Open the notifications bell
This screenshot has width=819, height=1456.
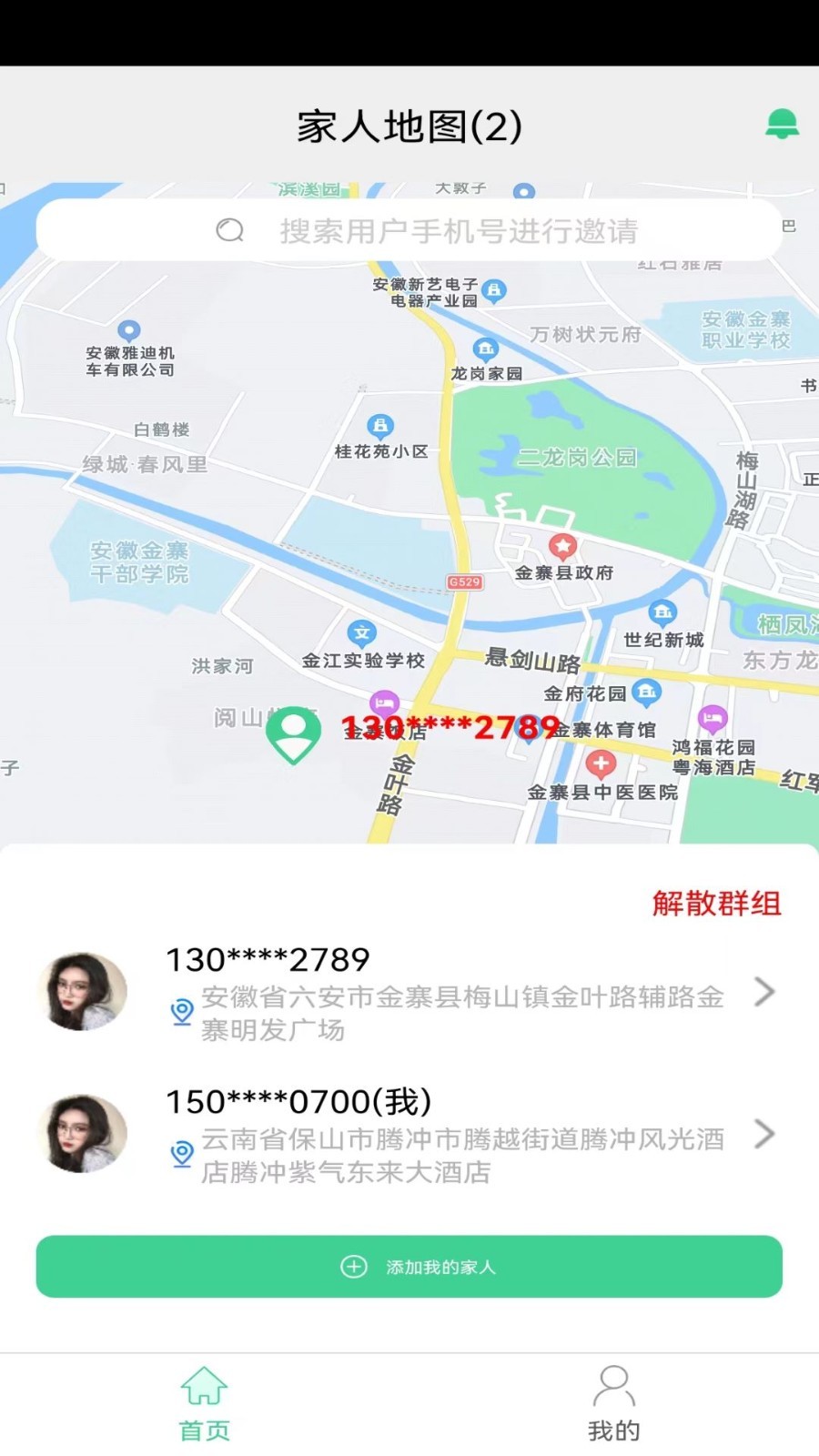click(x=781, y=123)
